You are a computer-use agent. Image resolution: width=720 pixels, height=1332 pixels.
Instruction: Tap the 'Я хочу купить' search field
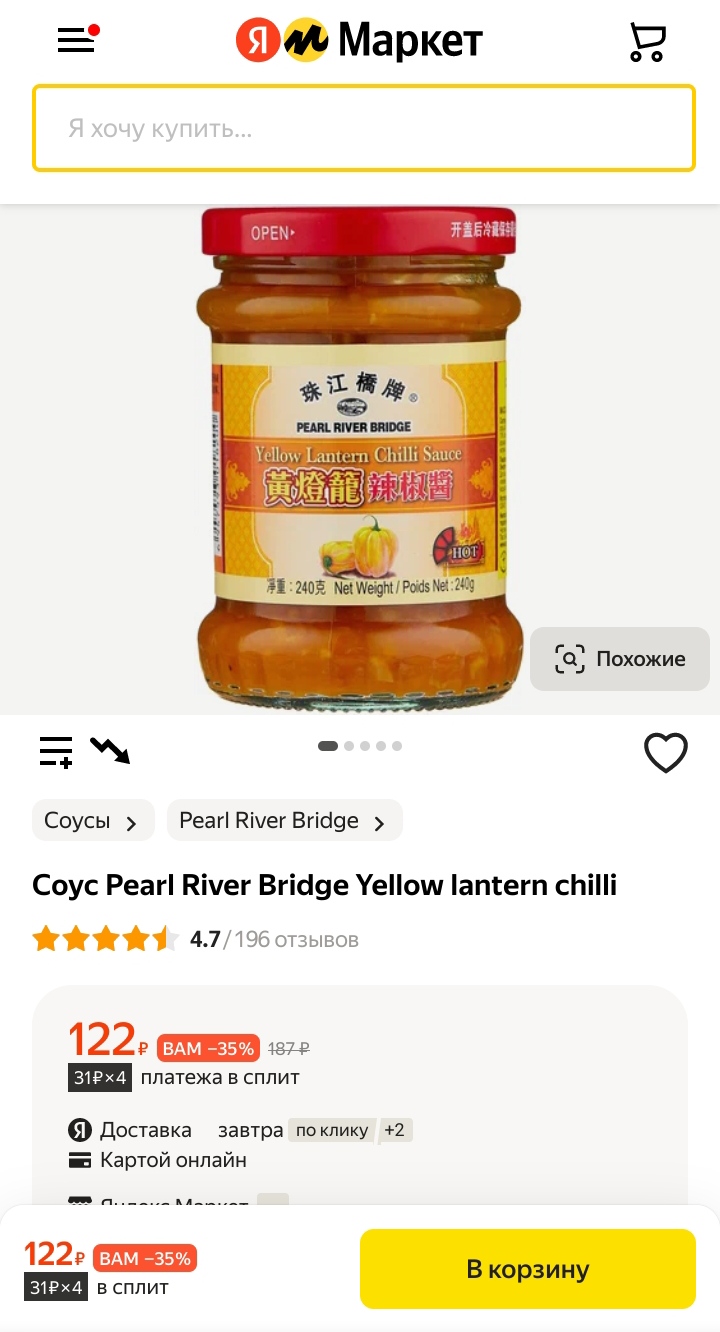363,128
